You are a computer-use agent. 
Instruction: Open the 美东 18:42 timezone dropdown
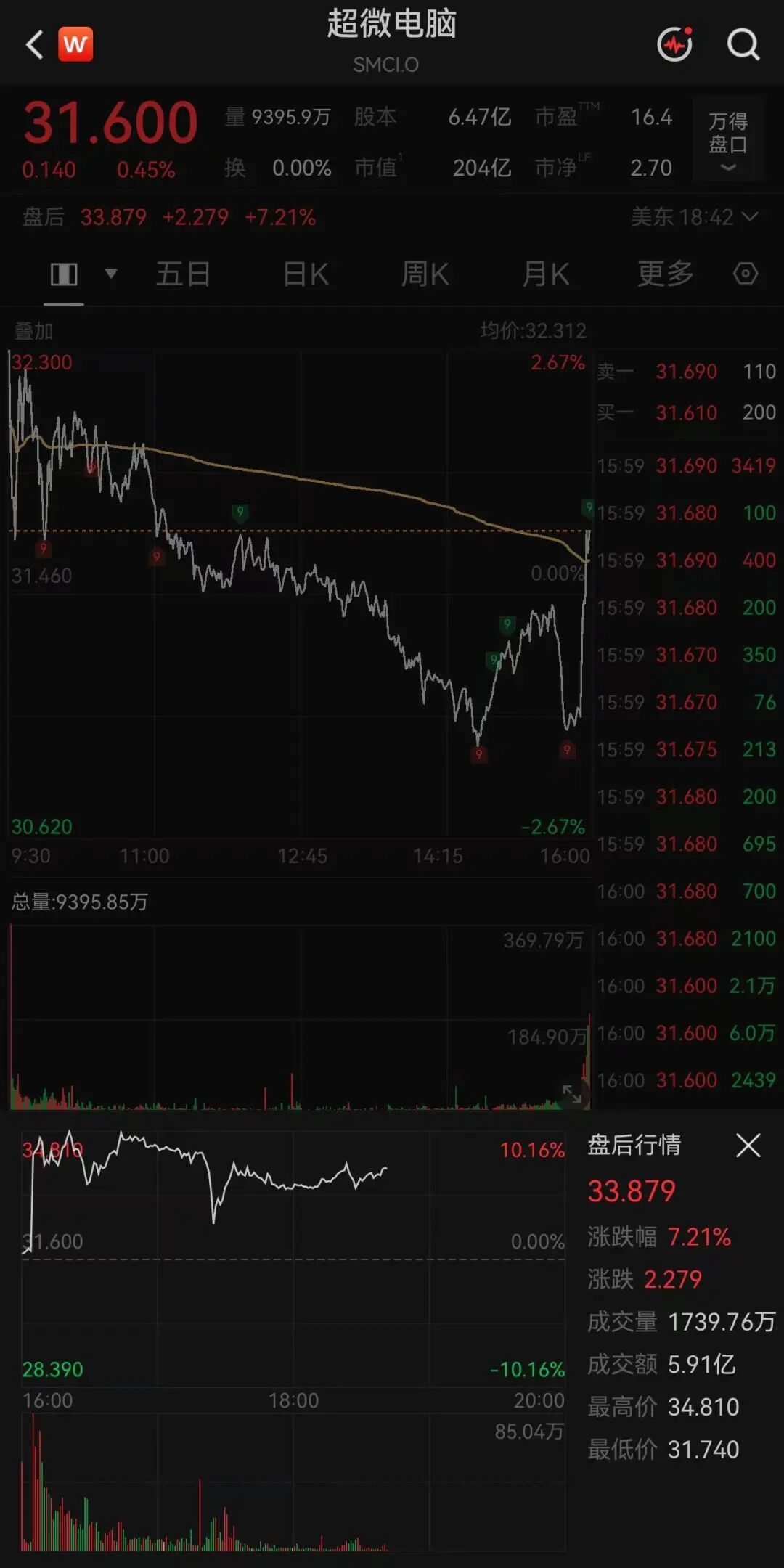pos(695,216)
